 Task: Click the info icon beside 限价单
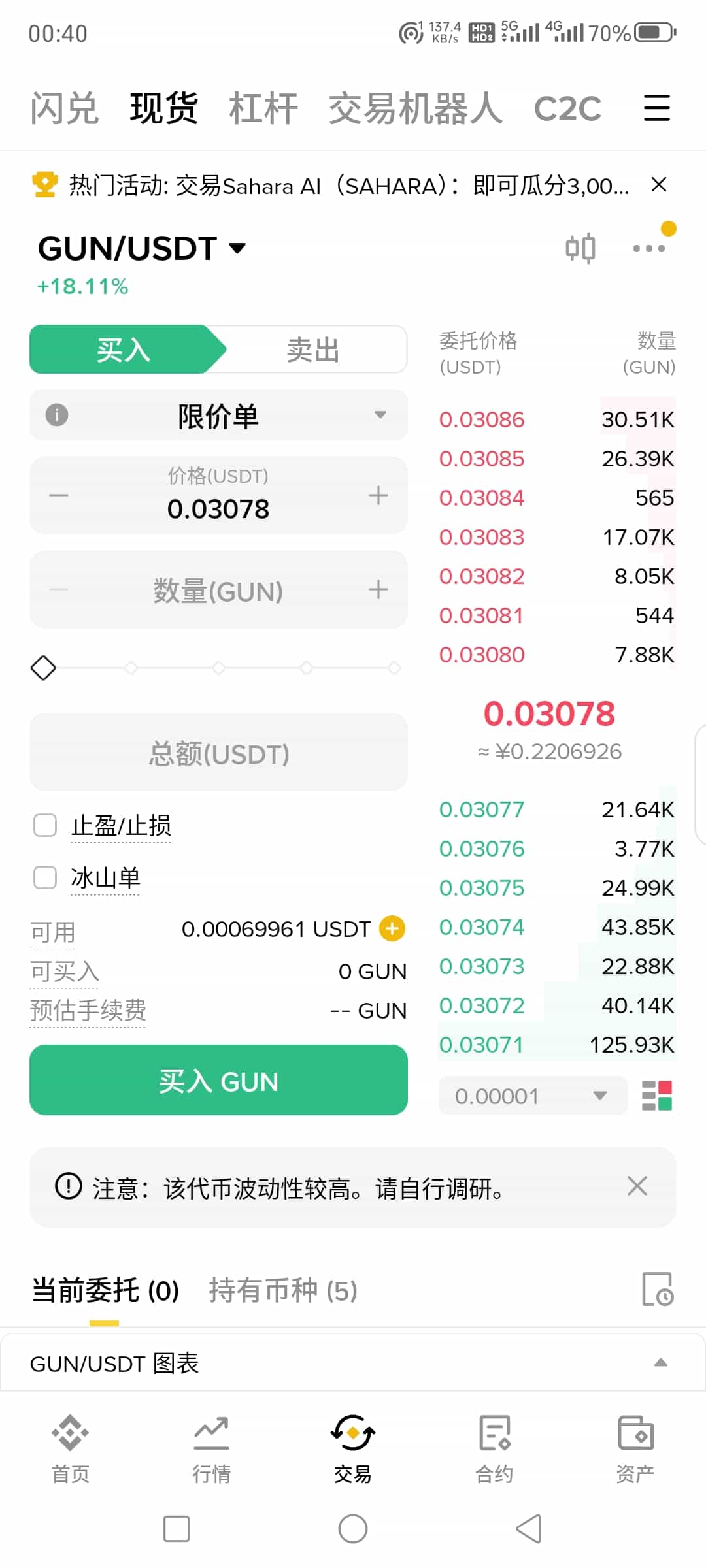(x=57, y=416)
